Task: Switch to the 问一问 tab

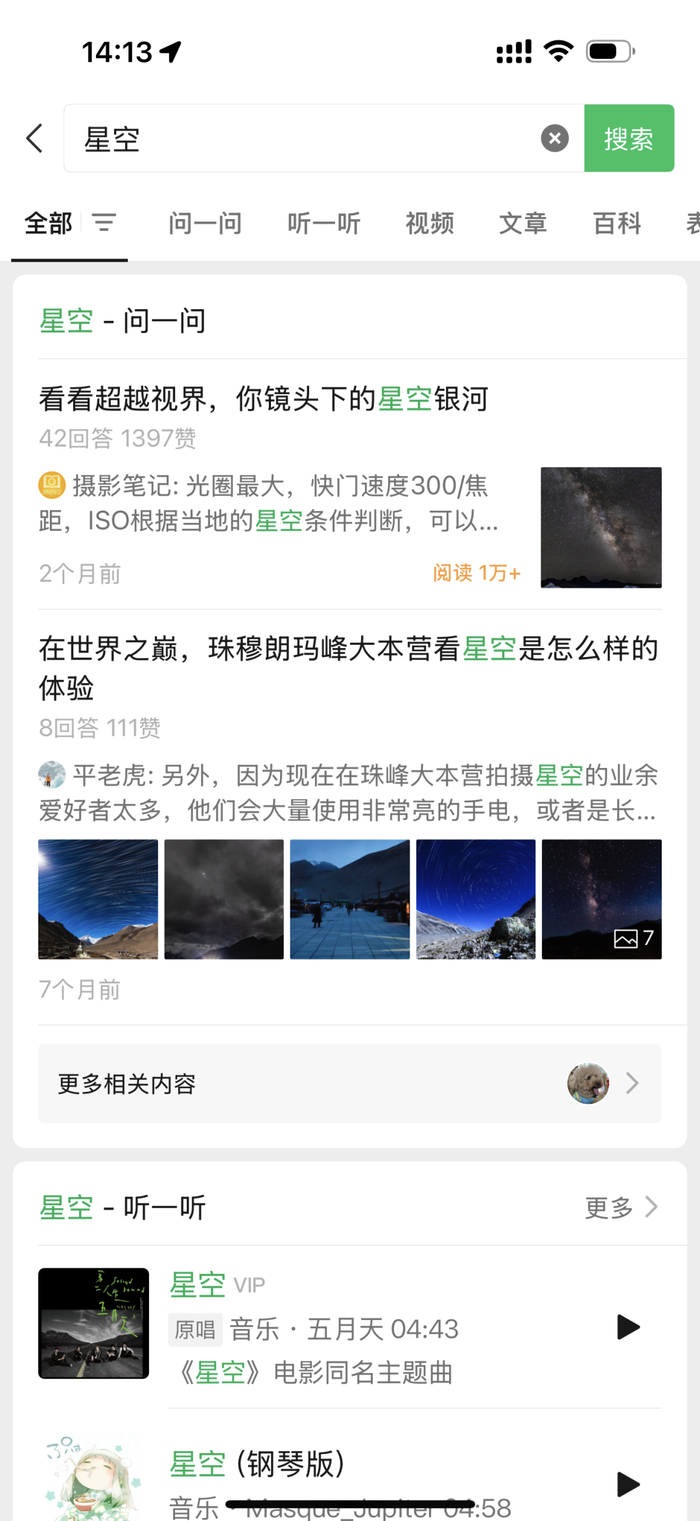Action: click(x=205, y=223)
